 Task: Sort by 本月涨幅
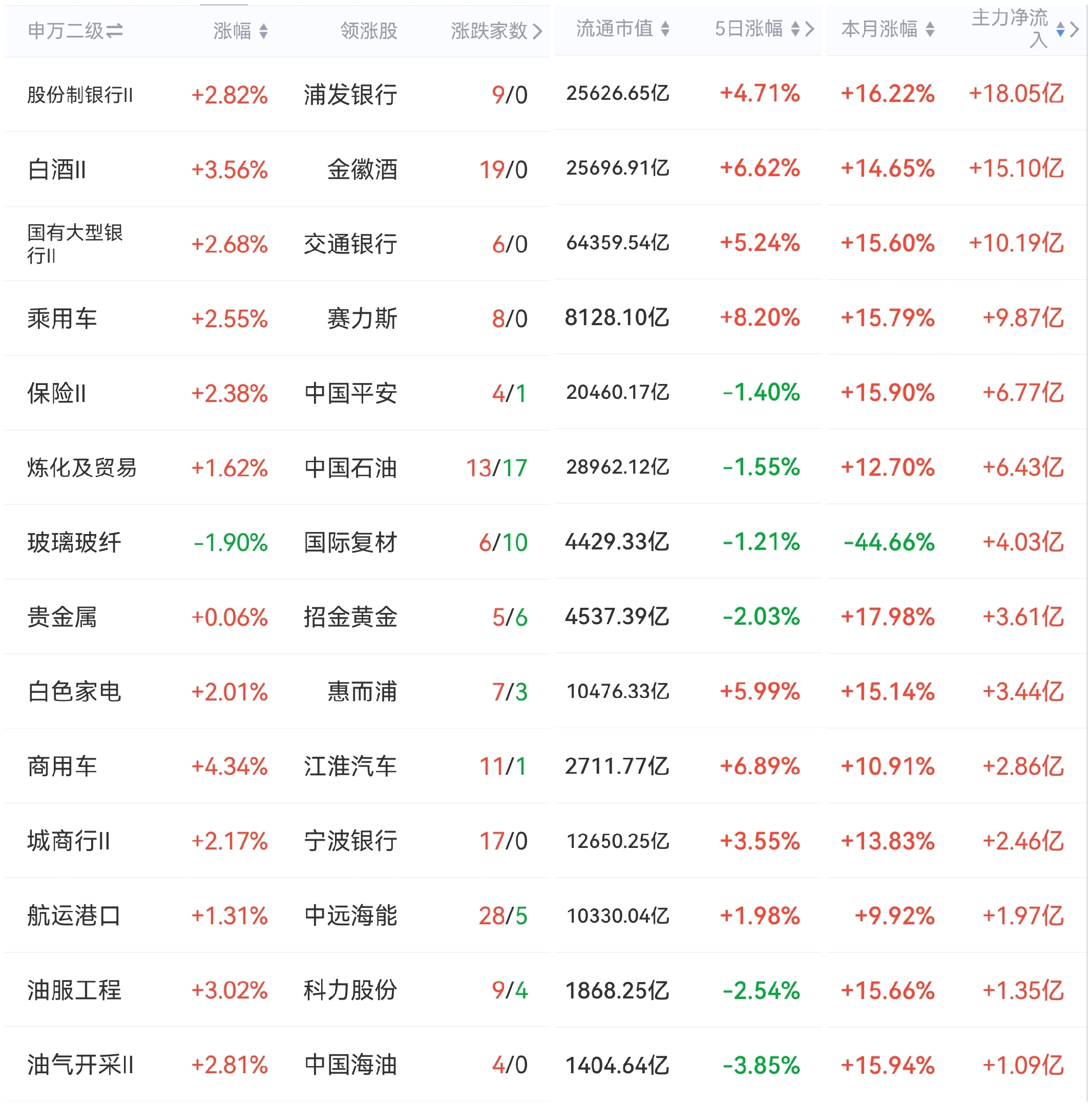pos(888,28)
